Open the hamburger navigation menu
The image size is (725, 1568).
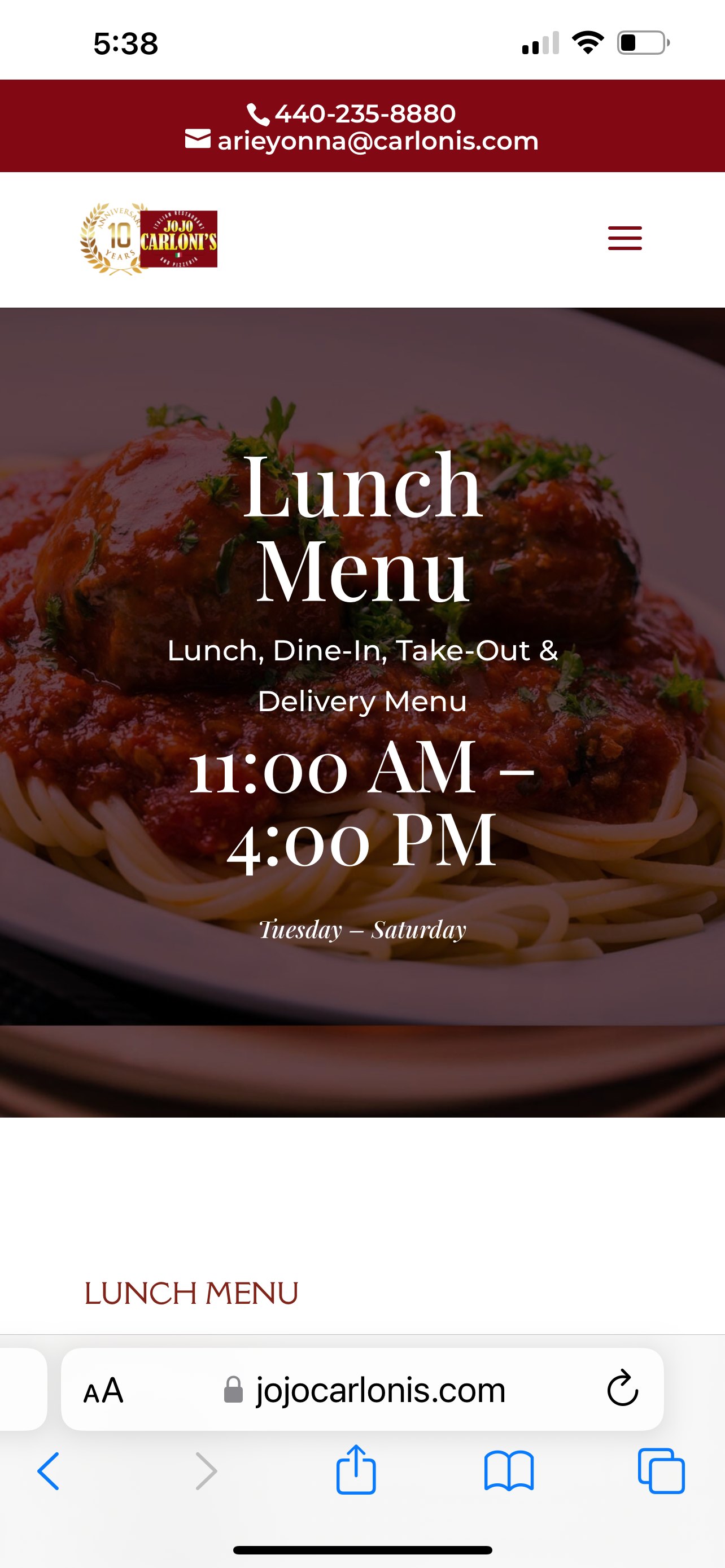pyautogui.click(x=624, y=238)
